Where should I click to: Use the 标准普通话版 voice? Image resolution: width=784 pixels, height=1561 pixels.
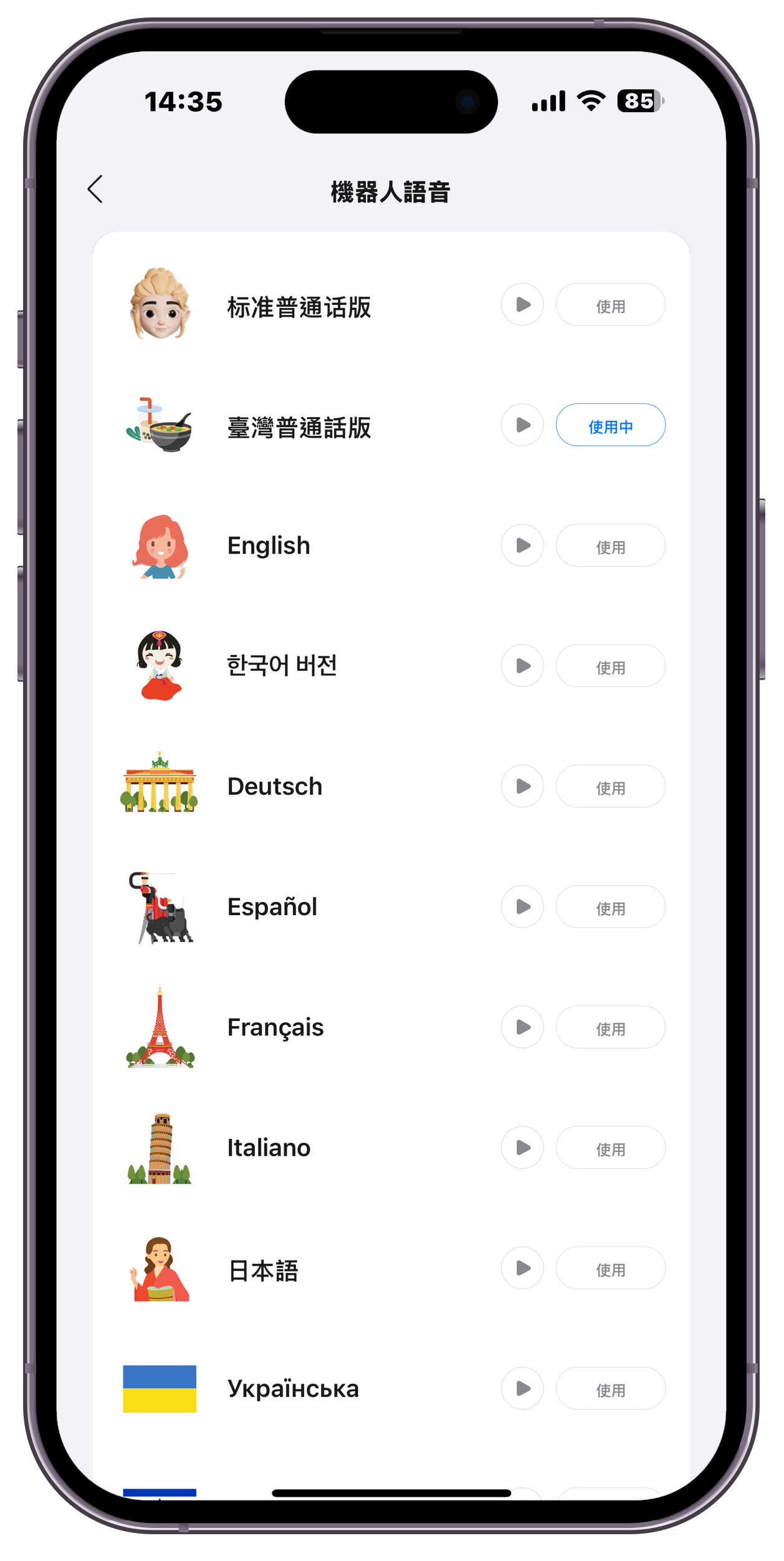pyautogui.click(x=610, y=305)
